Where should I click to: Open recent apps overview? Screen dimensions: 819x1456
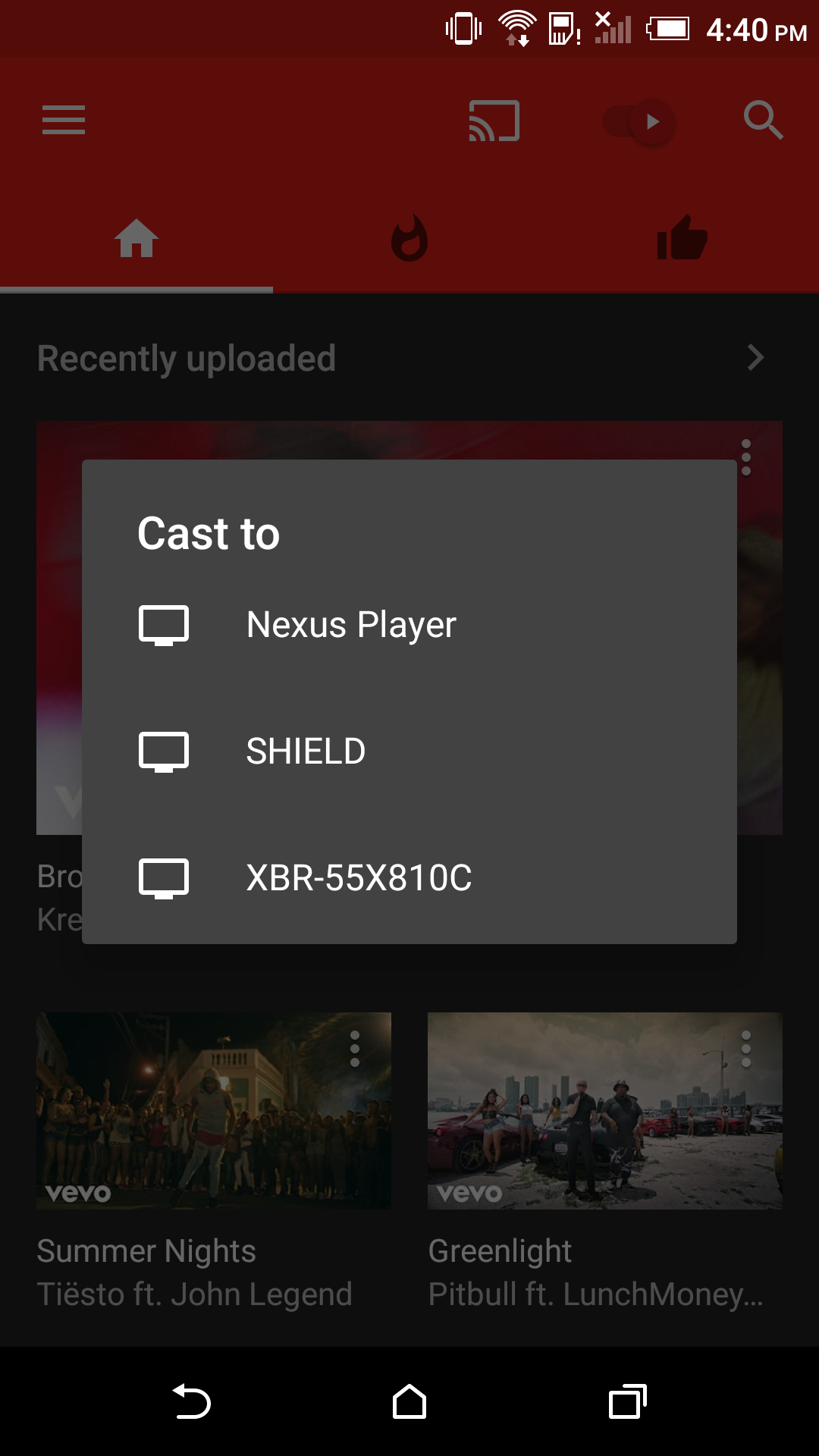pyautogui.click(x=628, y=1401)
